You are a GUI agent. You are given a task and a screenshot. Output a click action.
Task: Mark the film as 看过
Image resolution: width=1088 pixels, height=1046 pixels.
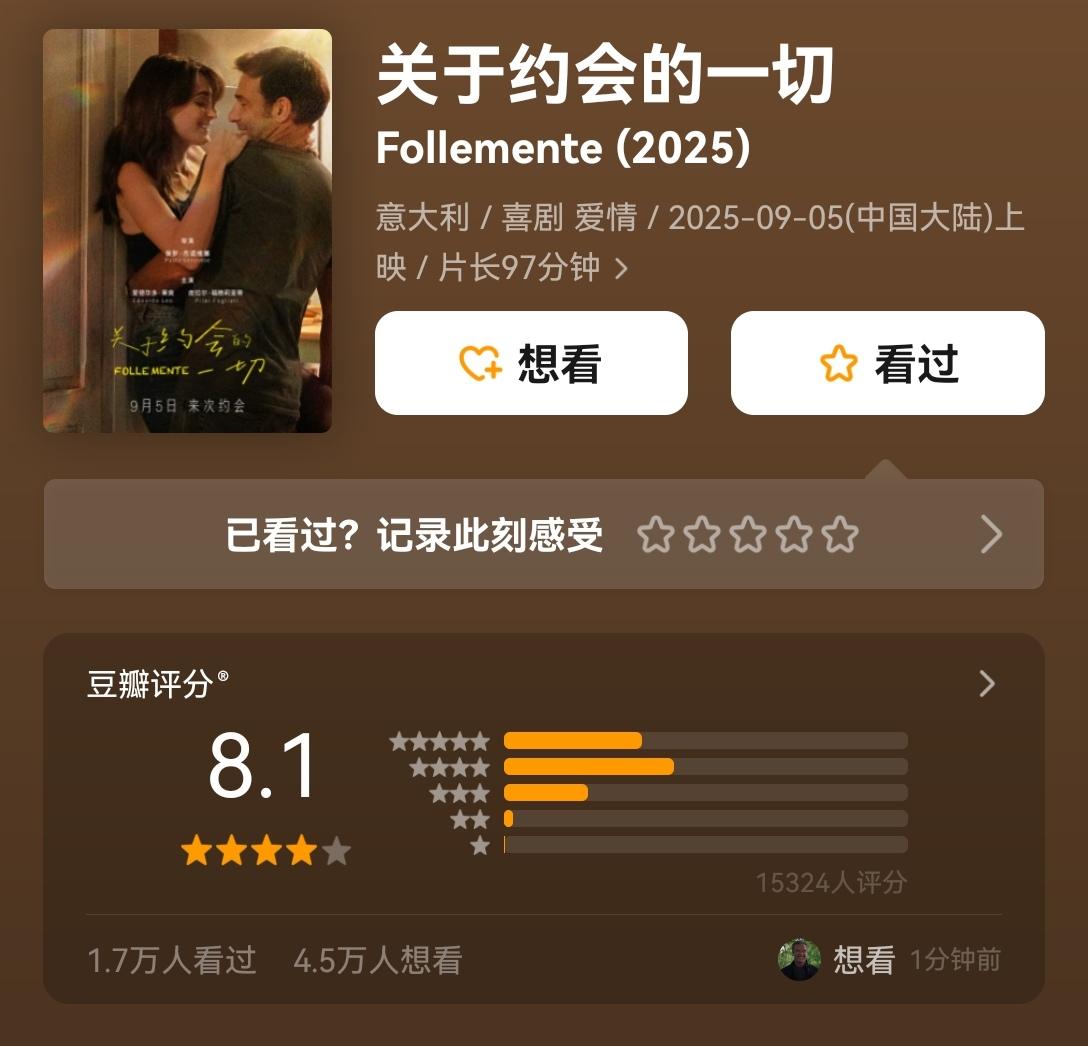click(x=887, y=363)
